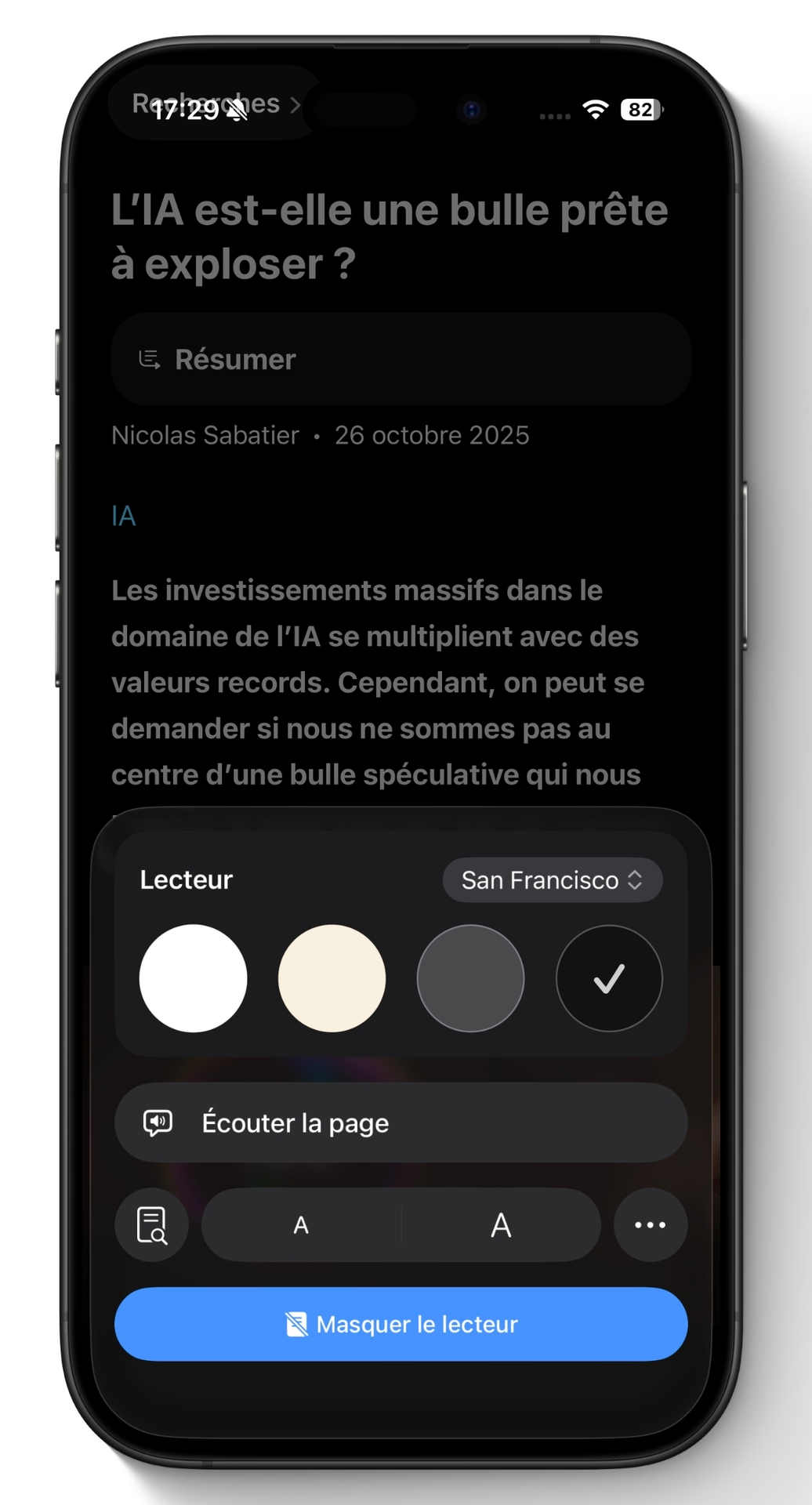Click the large A to increase text size
The image size is (812, 1505).
pyautogui.click(x=502, y=1225)
